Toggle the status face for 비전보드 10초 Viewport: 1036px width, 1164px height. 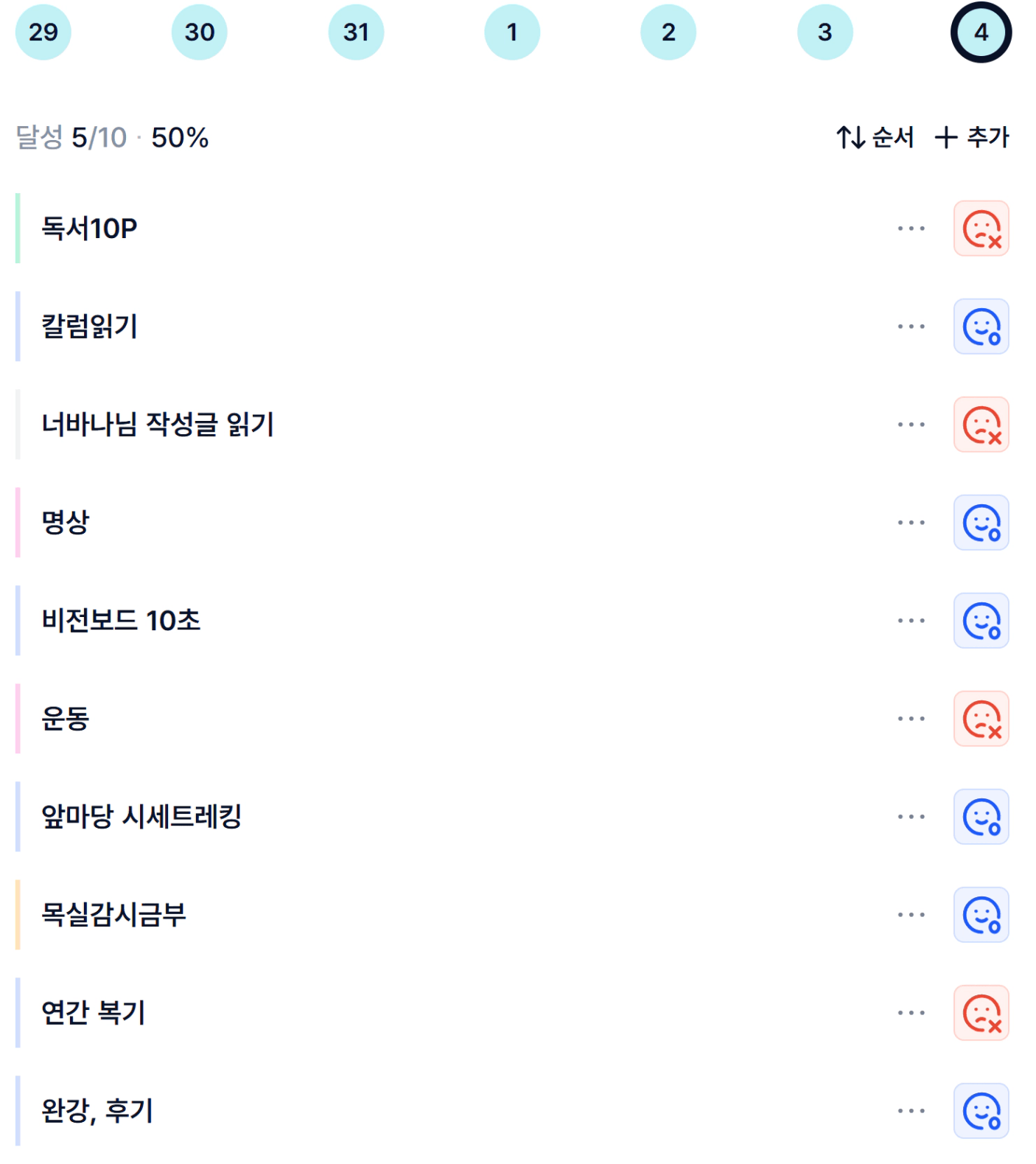981,621
